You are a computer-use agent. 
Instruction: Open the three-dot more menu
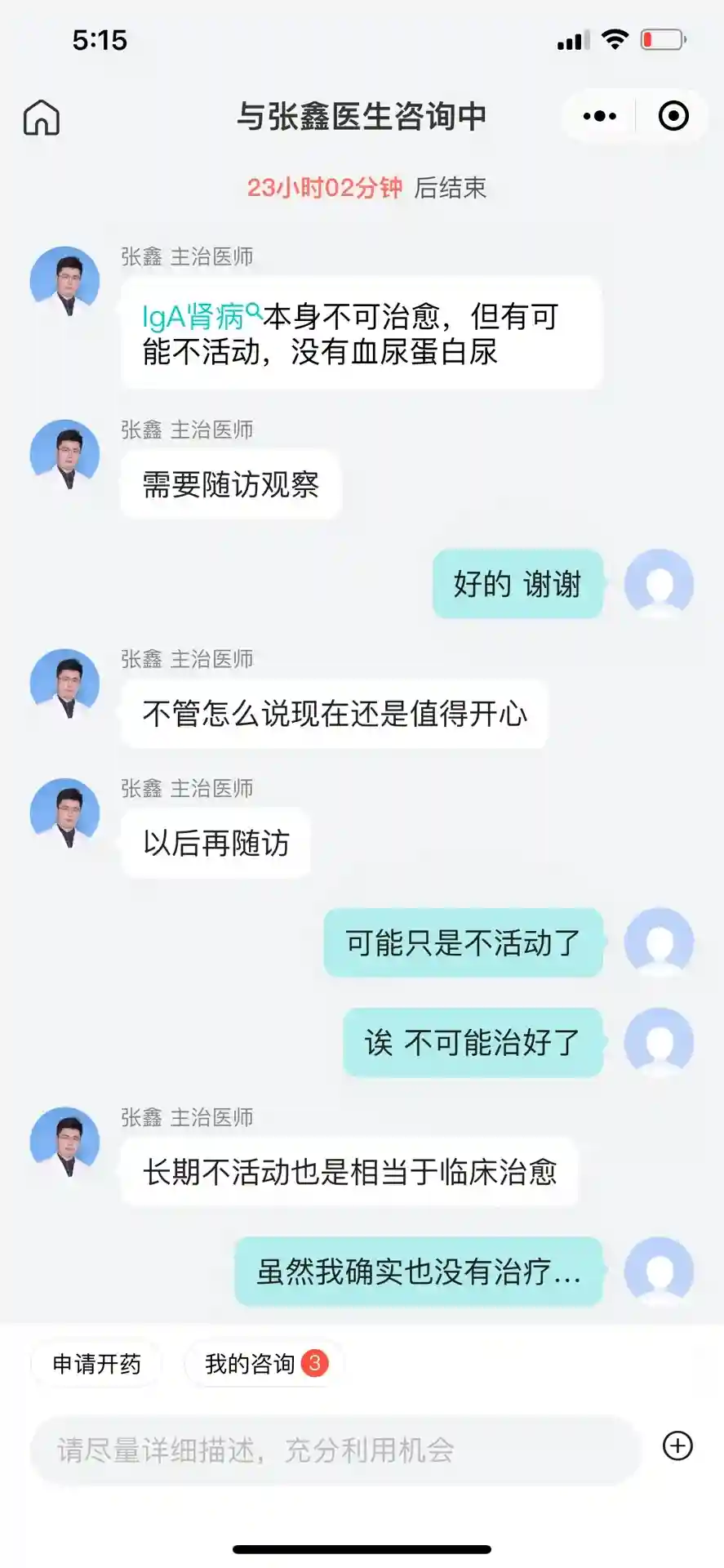(599, 116)
